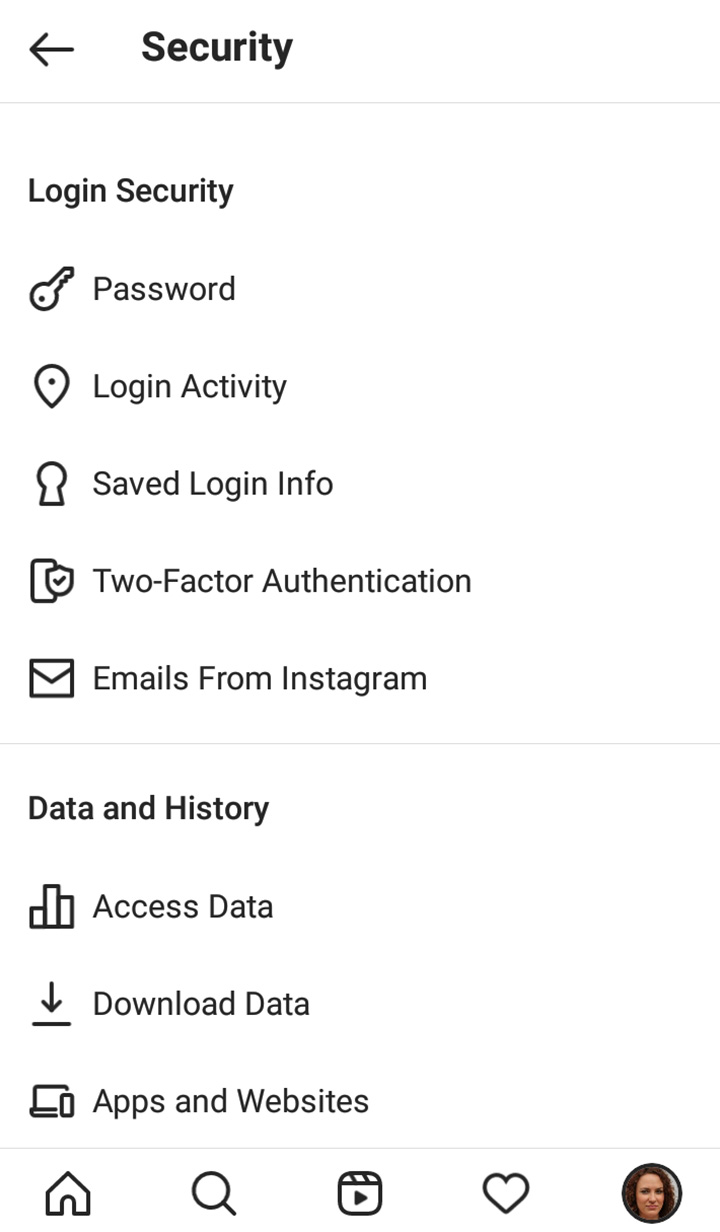
Task: Open Apps and Websites
Action: (x=360, y=1101)
